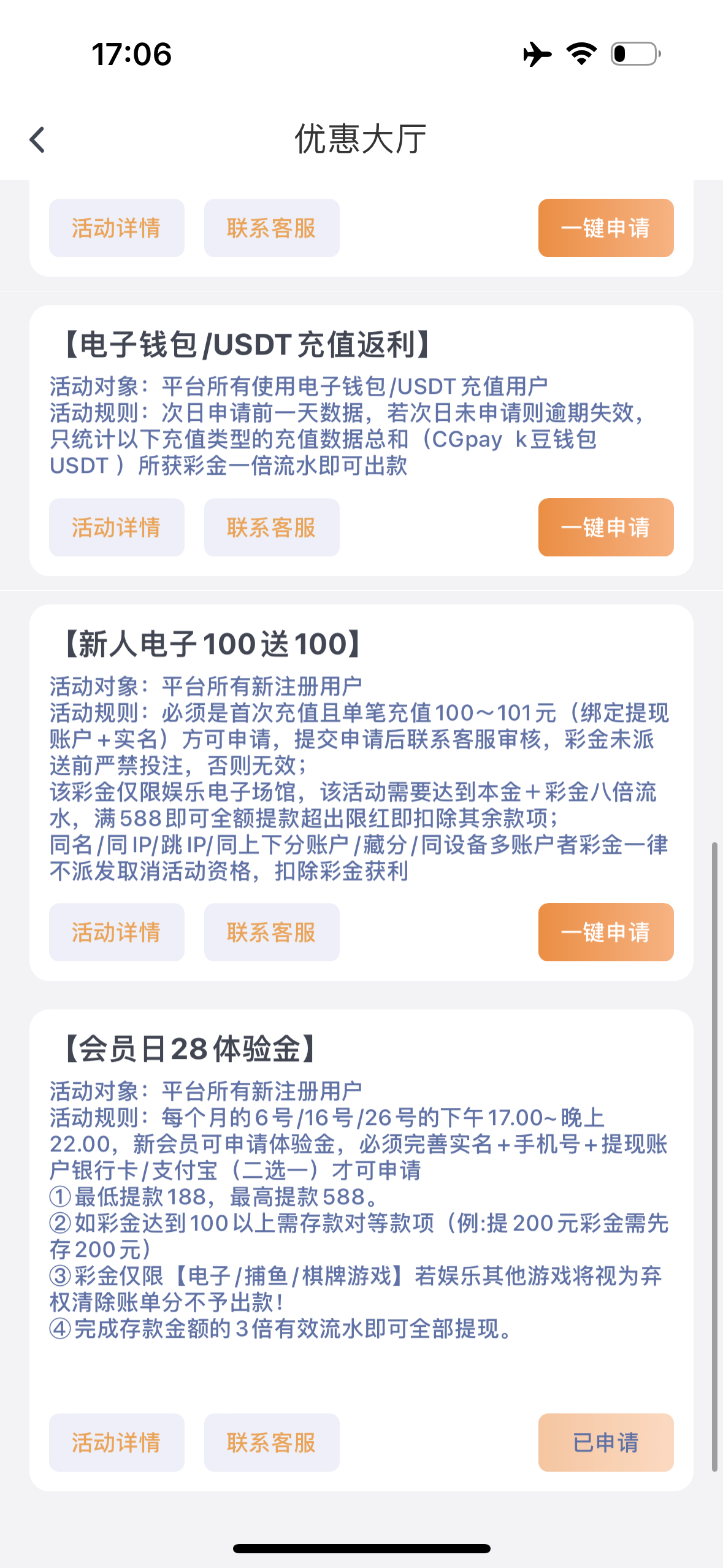Open 活动详情 for 会员日28体验金
723x1568 pixels.
(x=117, y=1442)
